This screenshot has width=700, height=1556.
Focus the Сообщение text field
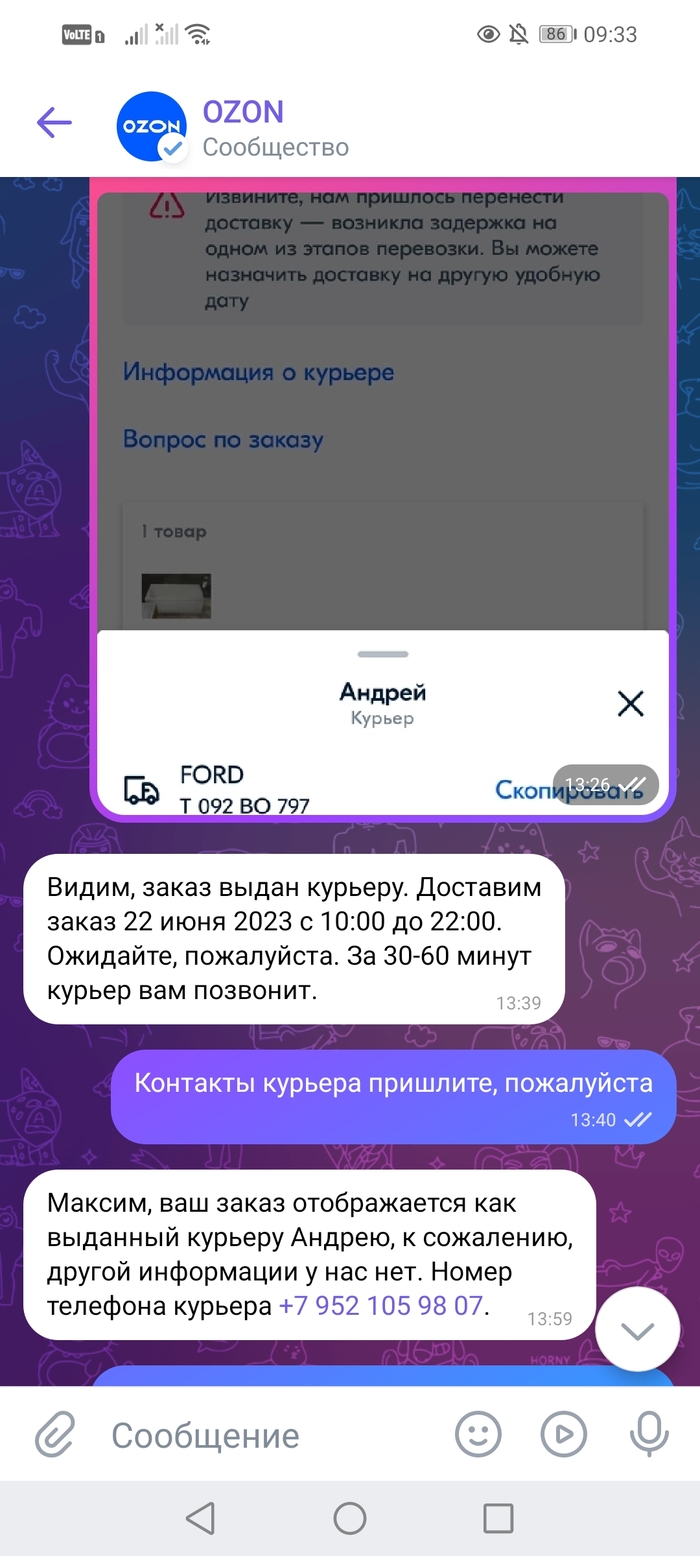(270, 1436)
